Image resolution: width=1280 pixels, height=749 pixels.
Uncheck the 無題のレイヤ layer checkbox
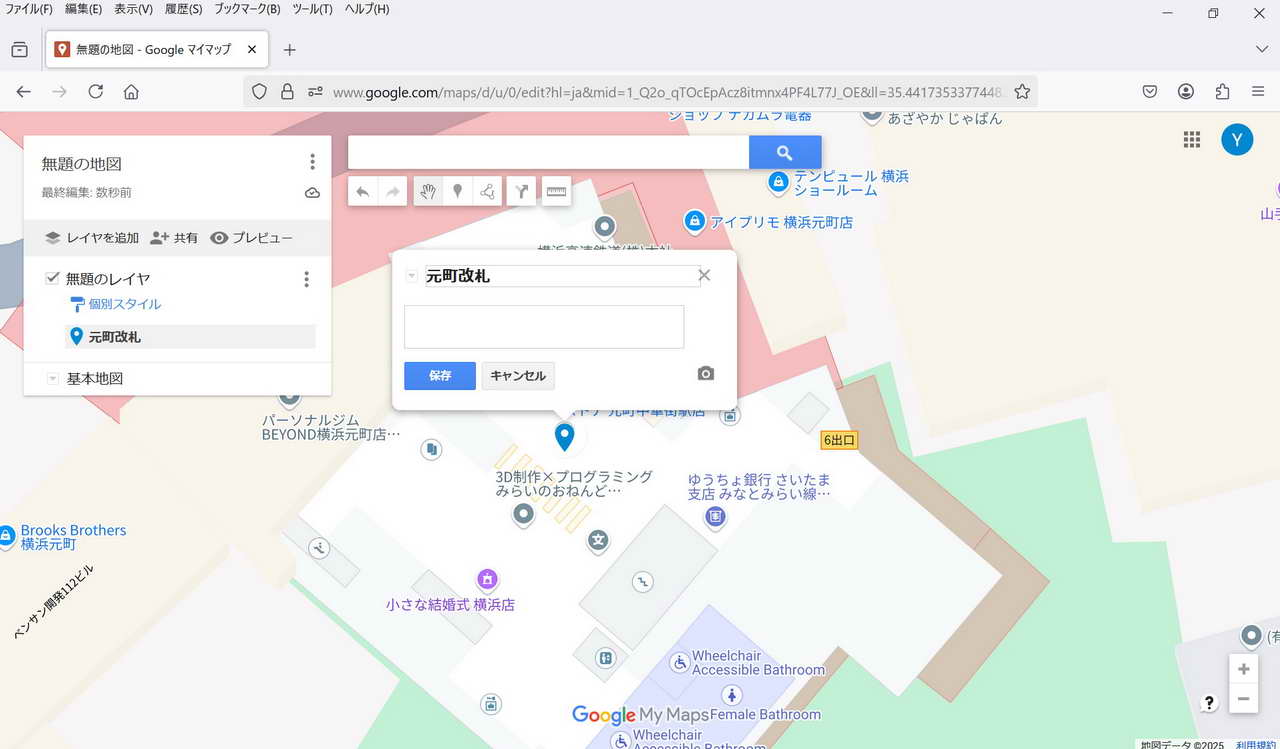click(53, 278)
